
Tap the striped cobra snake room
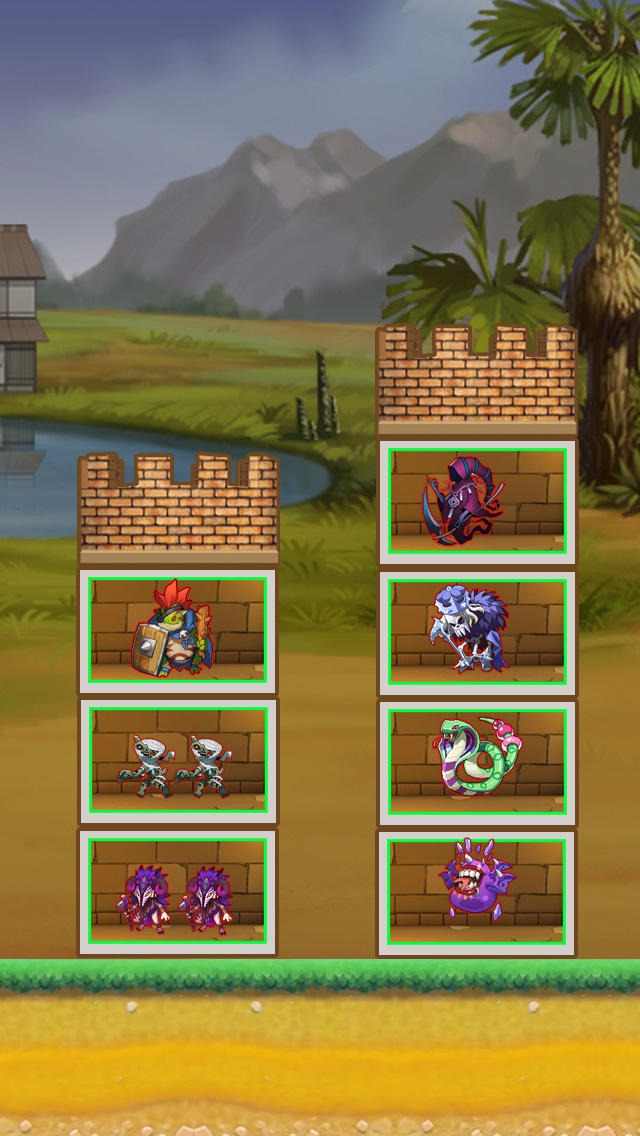click(x=476, y=762)
